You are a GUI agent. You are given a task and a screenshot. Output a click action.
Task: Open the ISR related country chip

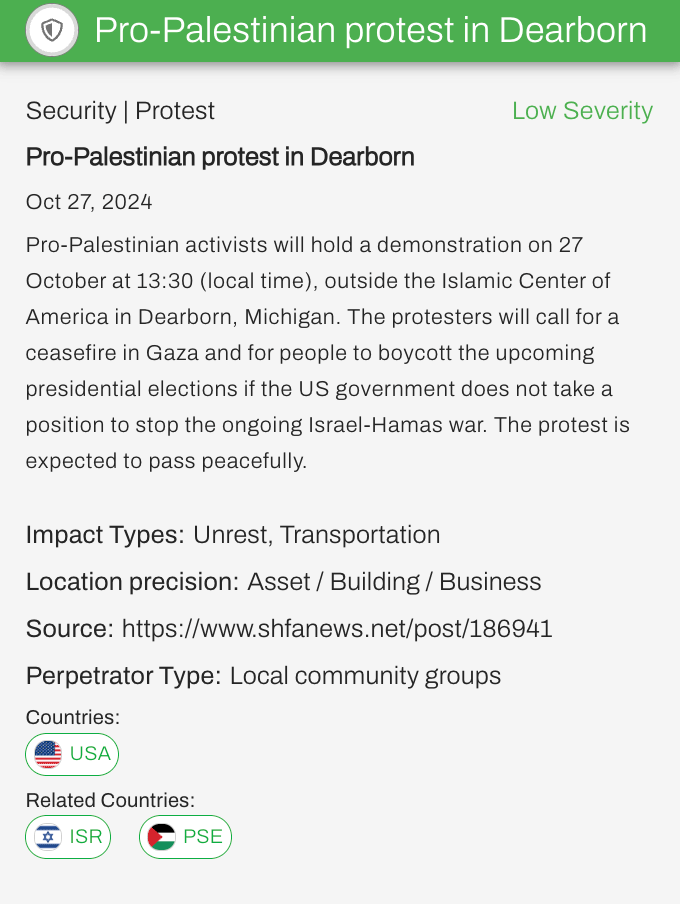click(x=68, y=837)
